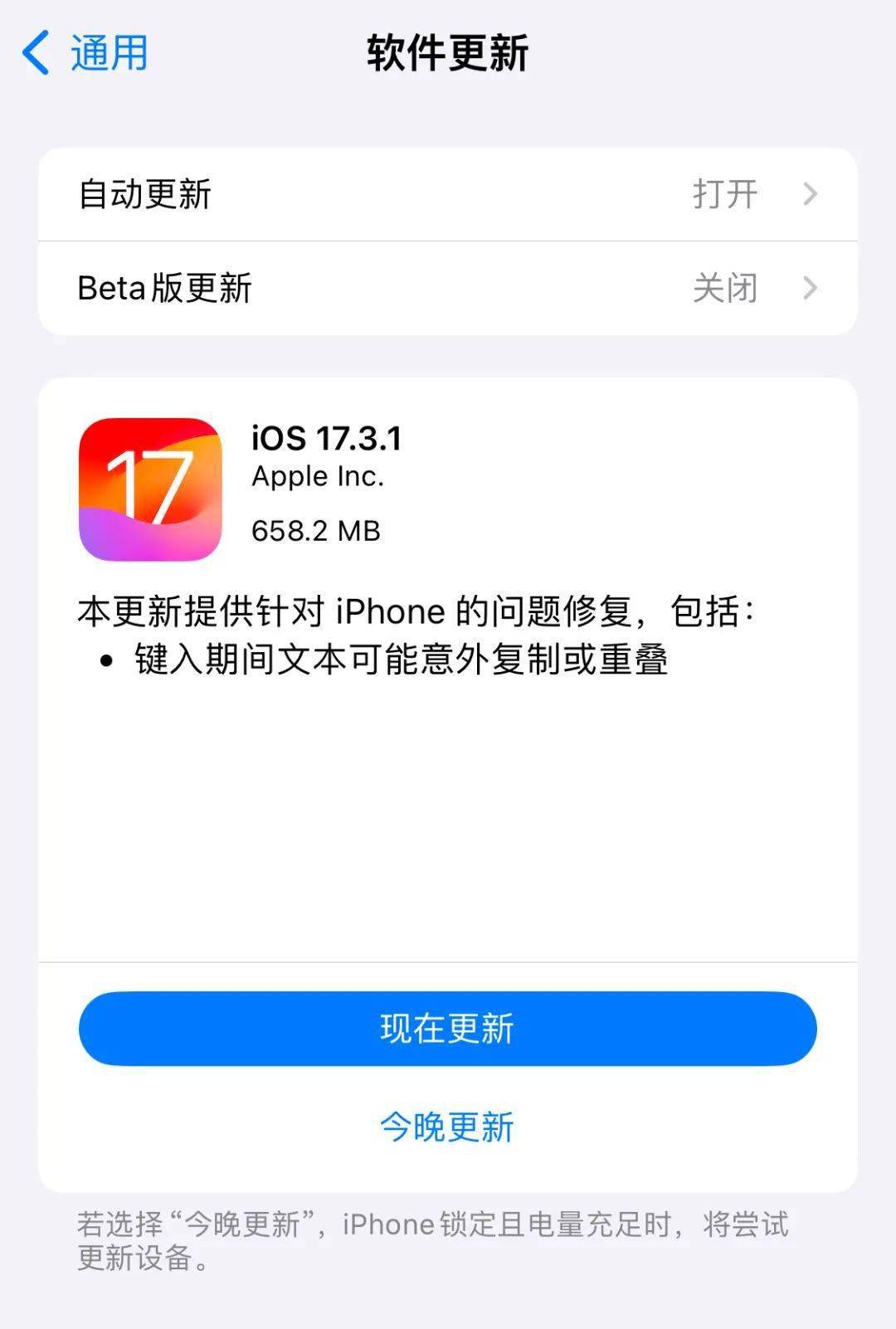The height and width of the screenshot is (1329, 896).
Task: Tap the chevron on the Beta版更新 row
Action: [809, 287]
